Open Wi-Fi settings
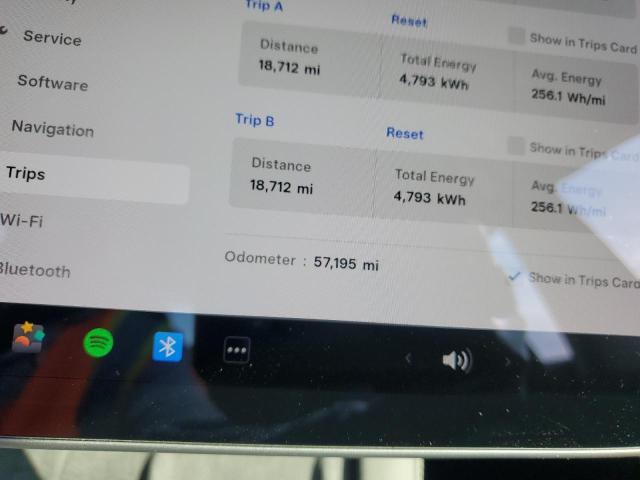This screenshot has height=480, width=640. pyautogui.click(x=22, y=220)
